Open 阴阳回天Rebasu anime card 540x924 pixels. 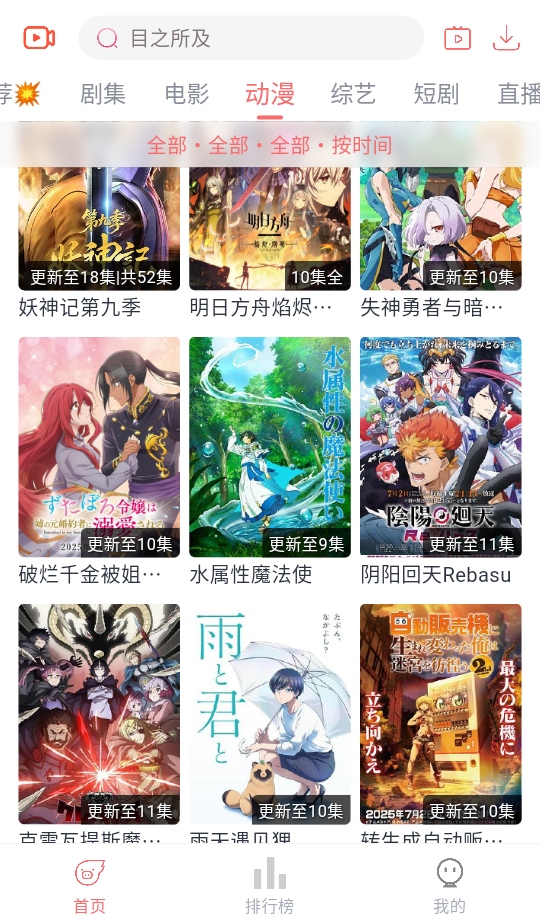[x=441, y=461]
